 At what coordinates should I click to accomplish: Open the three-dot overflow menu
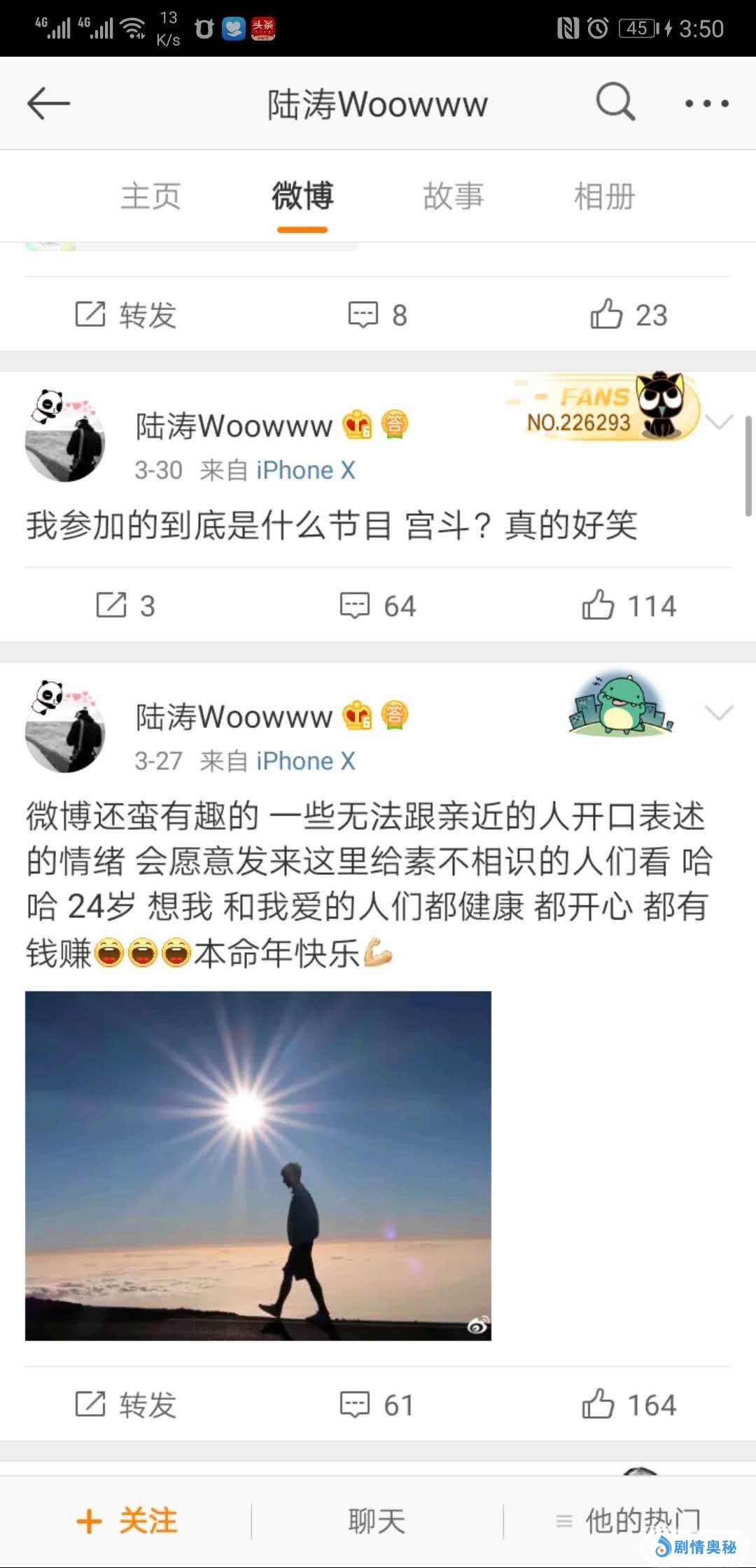coord(706,104)
